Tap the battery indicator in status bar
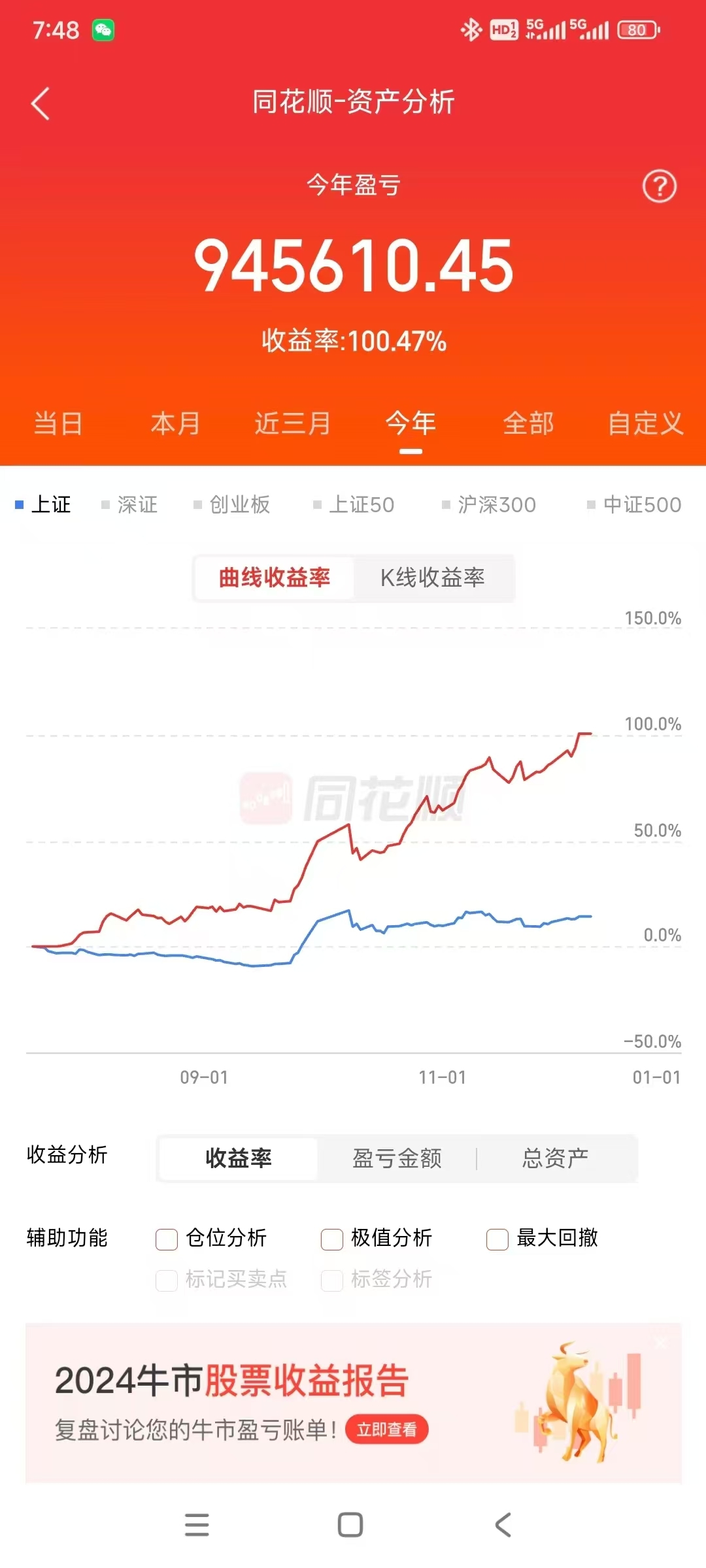706x1568 pixels. [637, 28]
